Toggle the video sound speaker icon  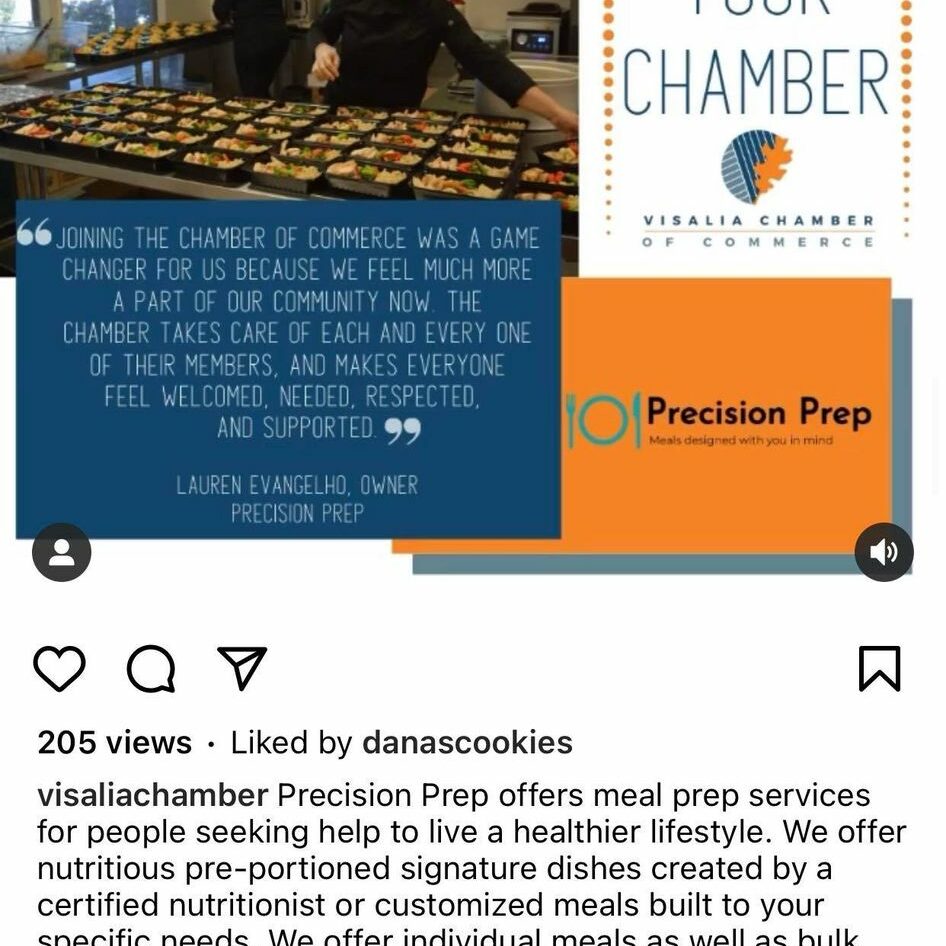pyautogui.click(x=883, y=552)
